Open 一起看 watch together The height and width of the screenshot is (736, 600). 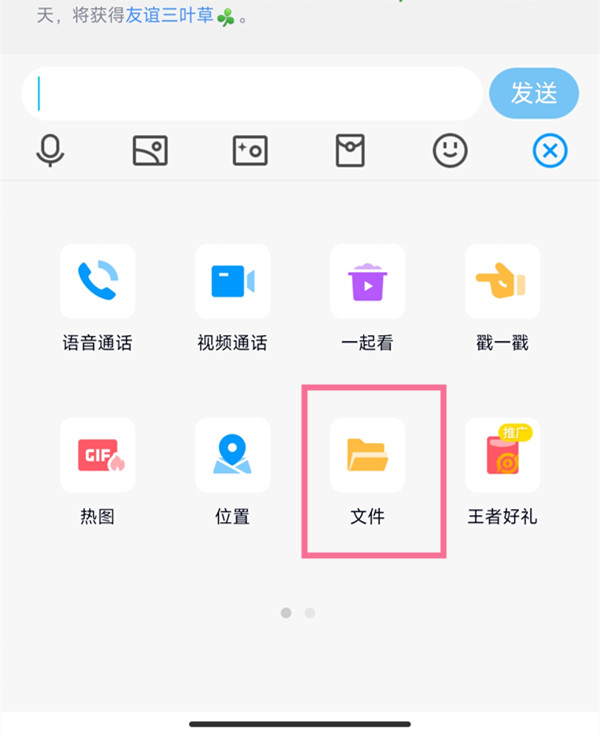(x=367, y=282)
